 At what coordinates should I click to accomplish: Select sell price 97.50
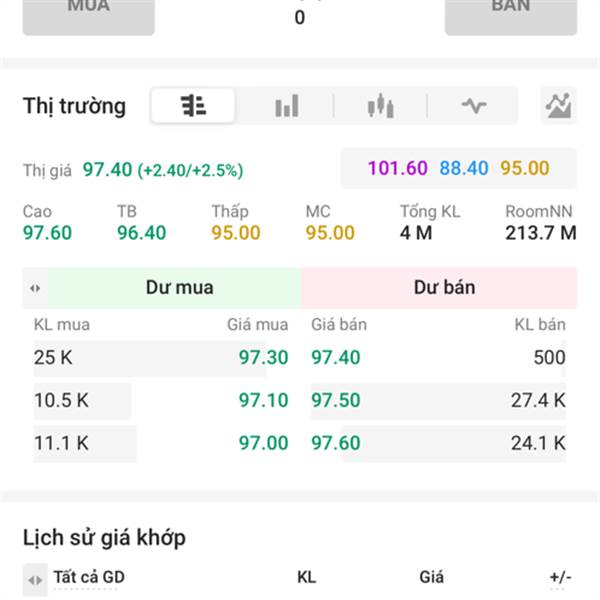tap(336, 400)
